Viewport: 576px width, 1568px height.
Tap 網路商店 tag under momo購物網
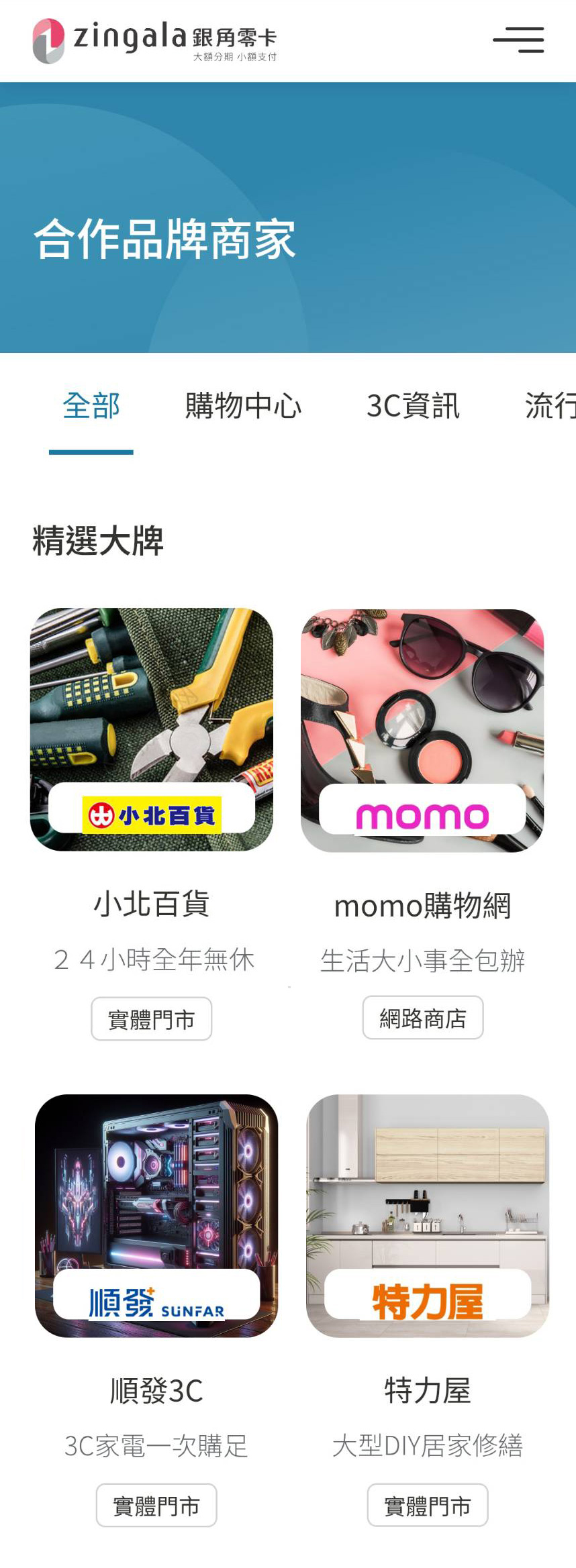pyautogui.click(x=423, y=1018)
